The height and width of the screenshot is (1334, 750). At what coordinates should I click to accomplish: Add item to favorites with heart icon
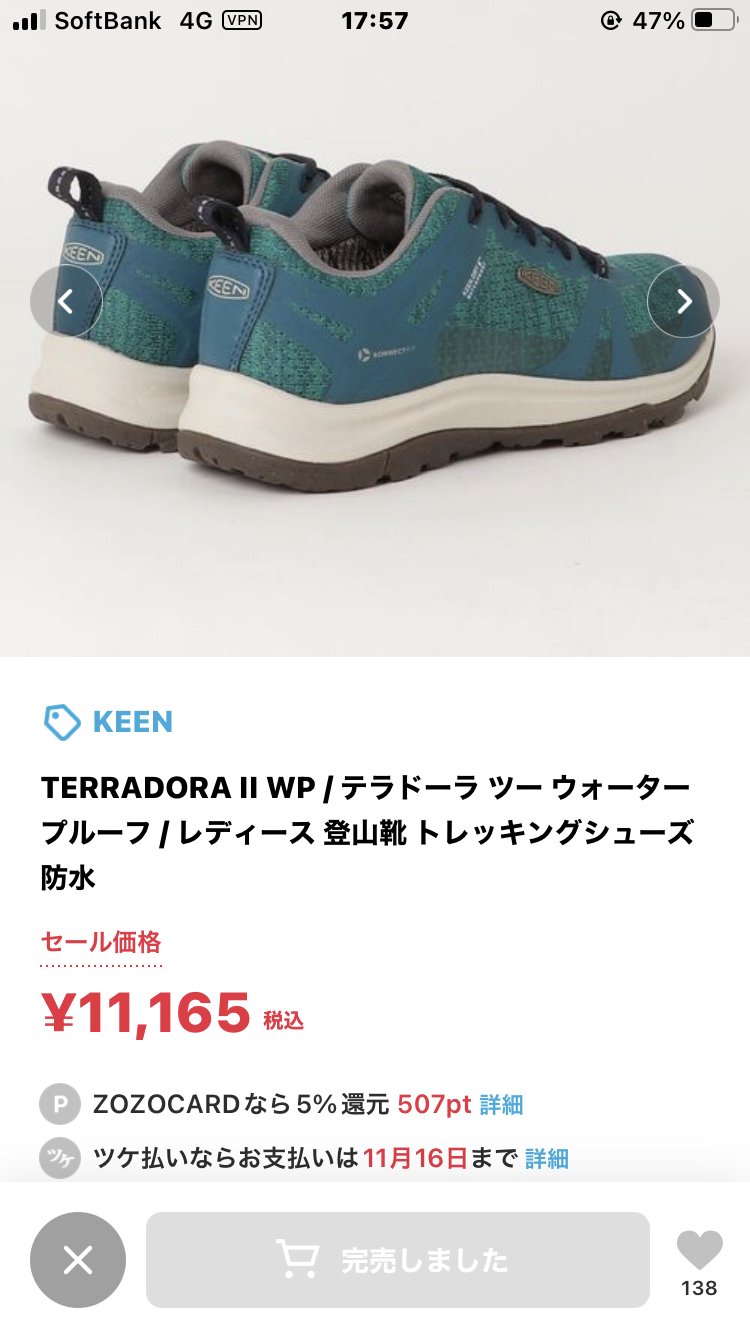(x=699, y=1251)
